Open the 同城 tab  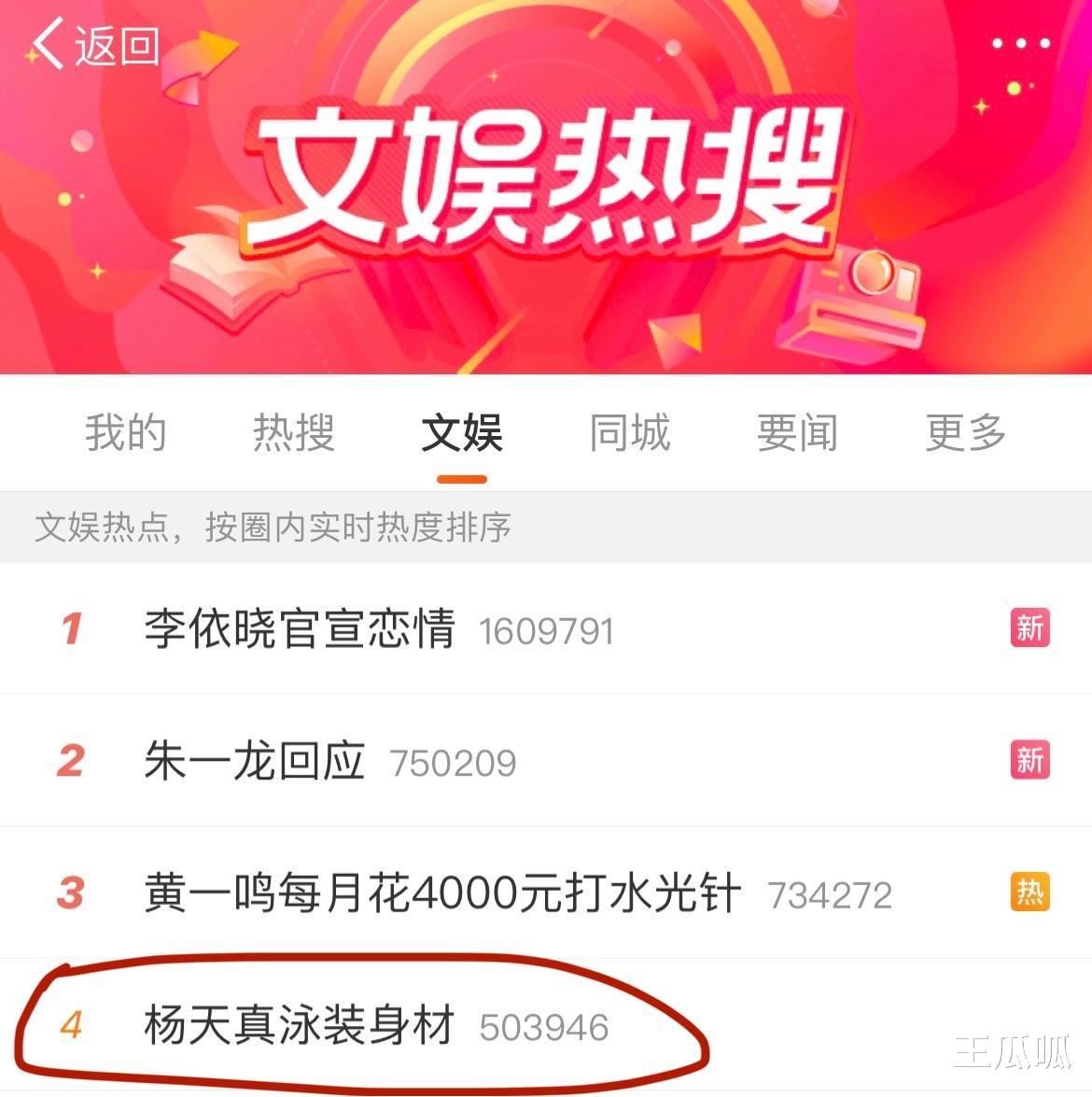coord(630,433)
